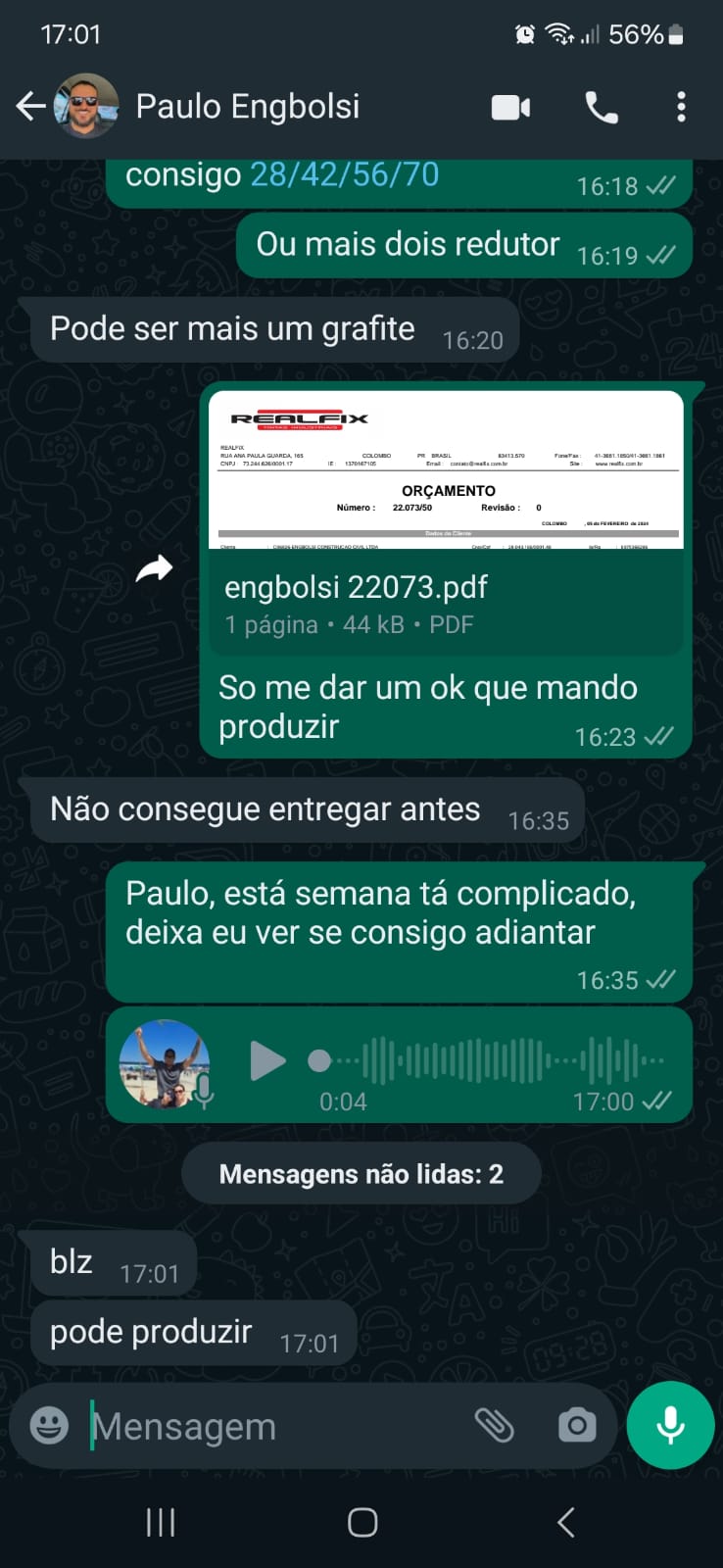Open the emoji picker
Screen dimensions: 723x1568
[49, 1425]
